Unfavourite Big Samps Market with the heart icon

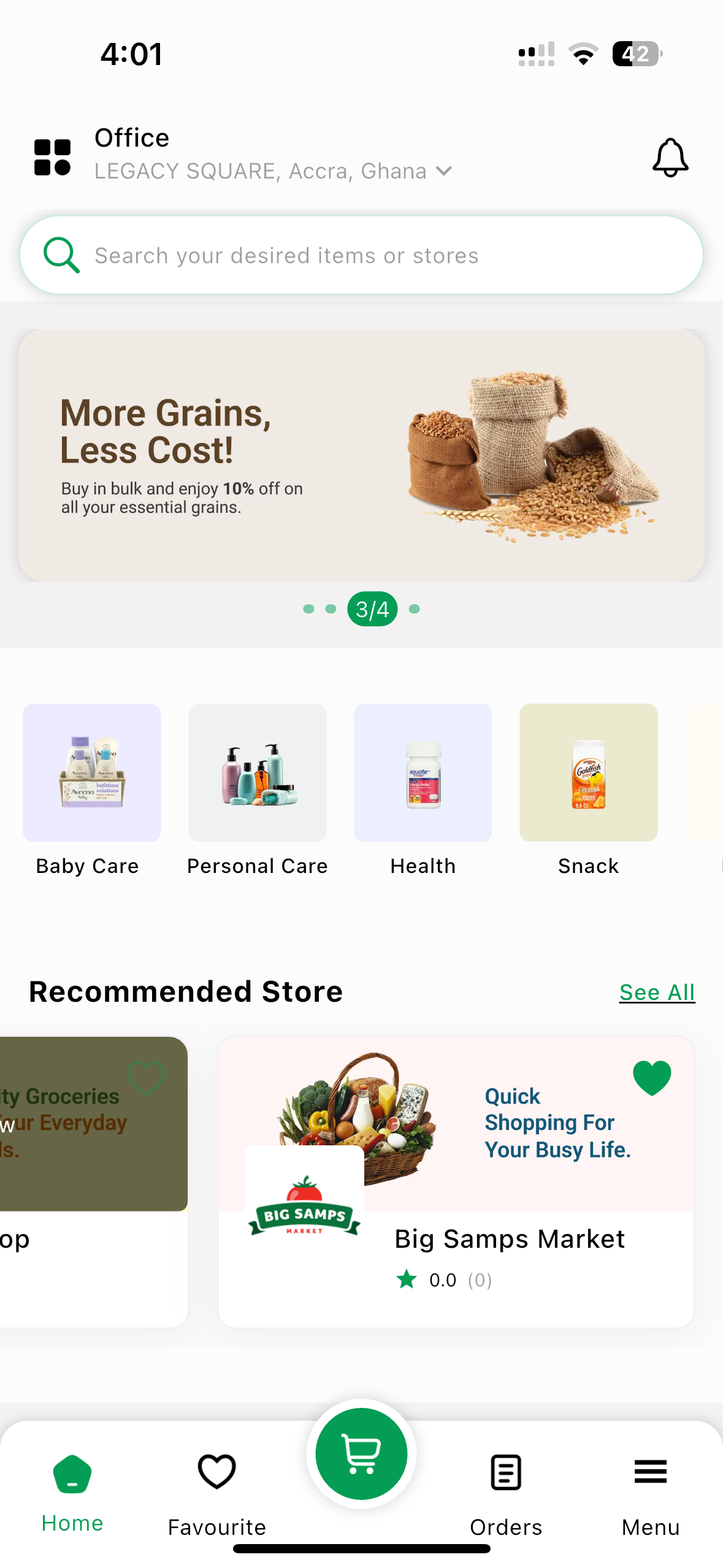click(652, 1077)
